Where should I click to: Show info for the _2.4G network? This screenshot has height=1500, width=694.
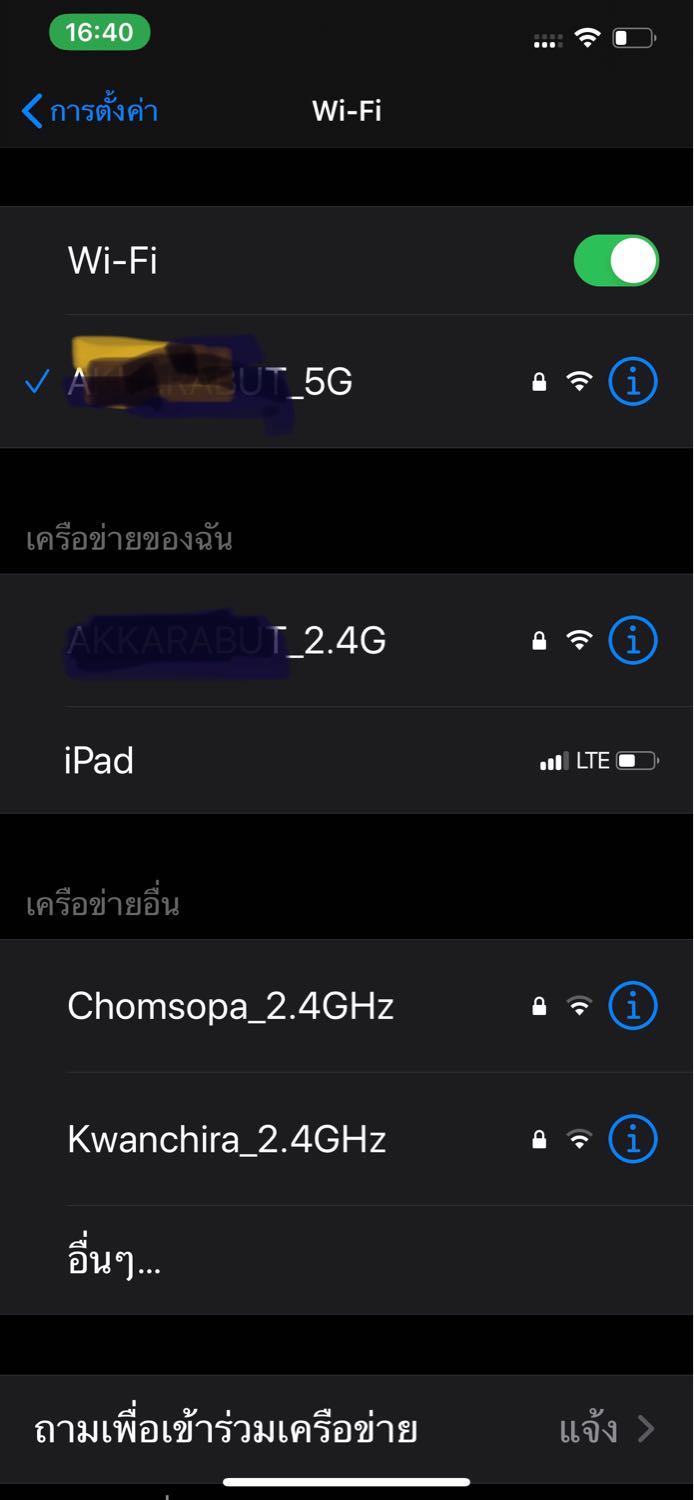(x=633, y=640)
